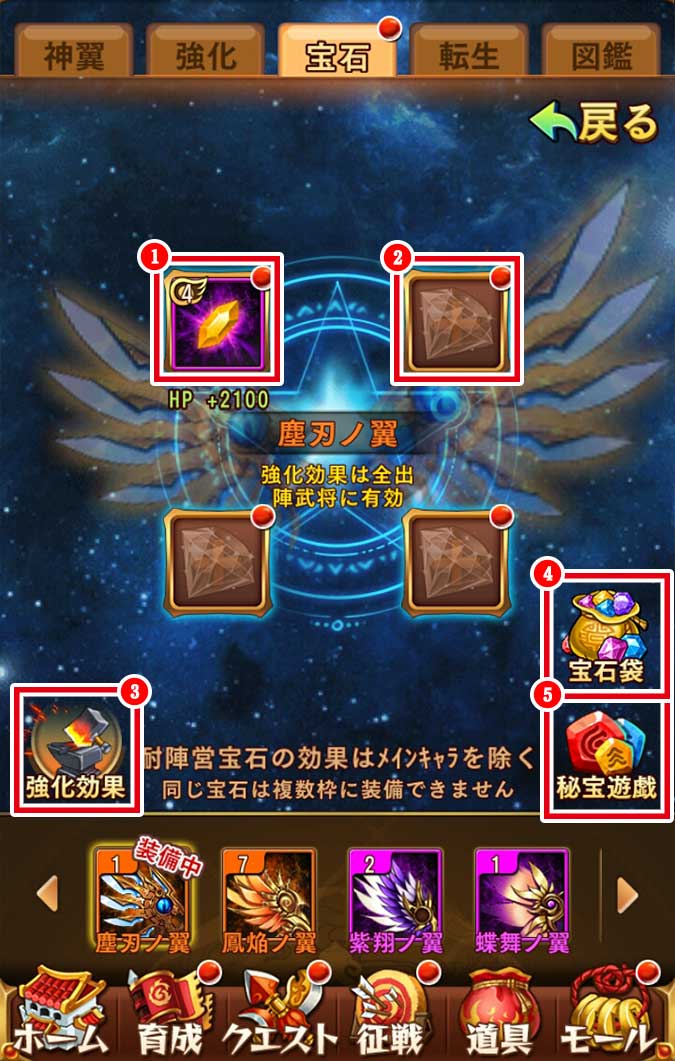The width and height of the screenshot is (675, 1061).
Task: Open the 宝石袋 gem bag
Action: pyautogui.click(x=607, y=635)
